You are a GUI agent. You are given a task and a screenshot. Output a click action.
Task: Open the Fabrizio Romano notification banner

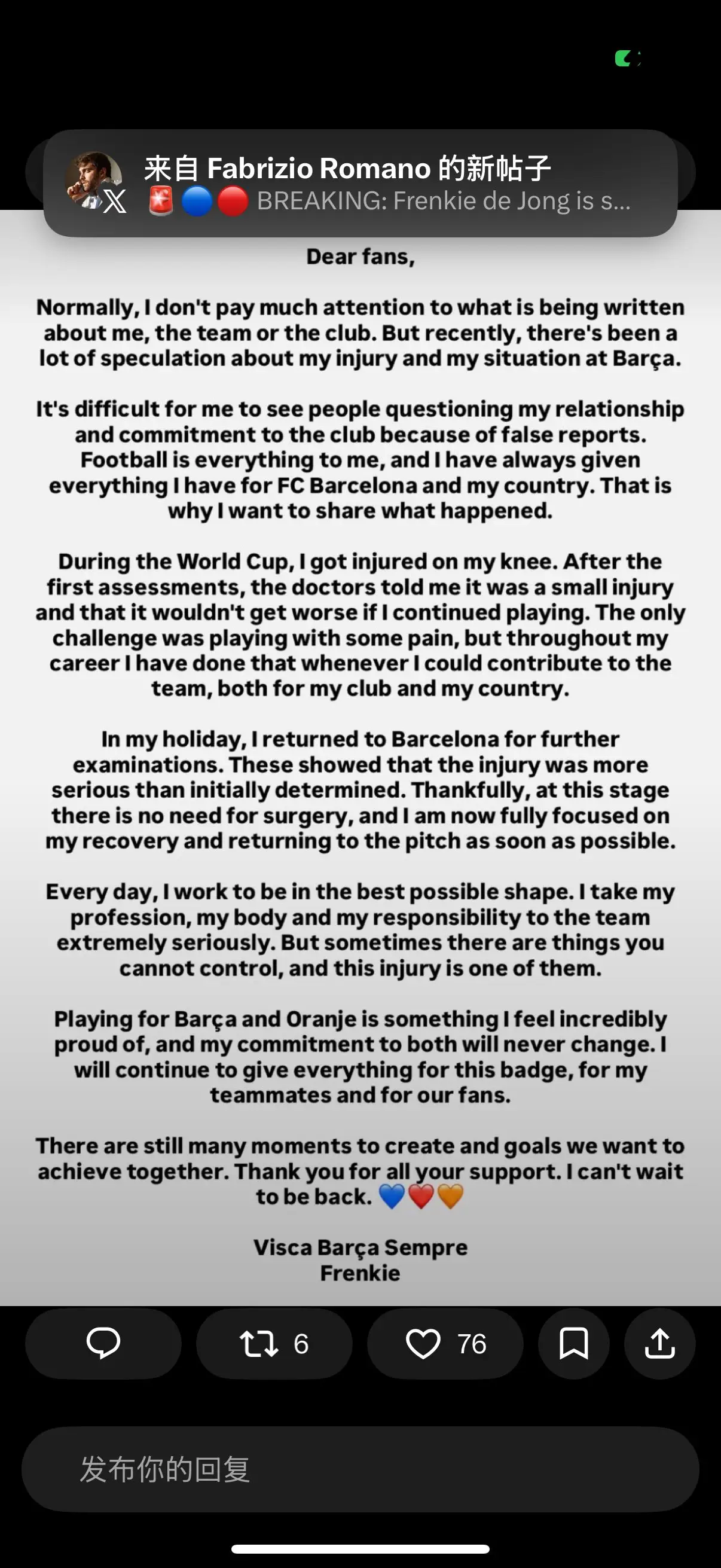(x=360, y=183)
